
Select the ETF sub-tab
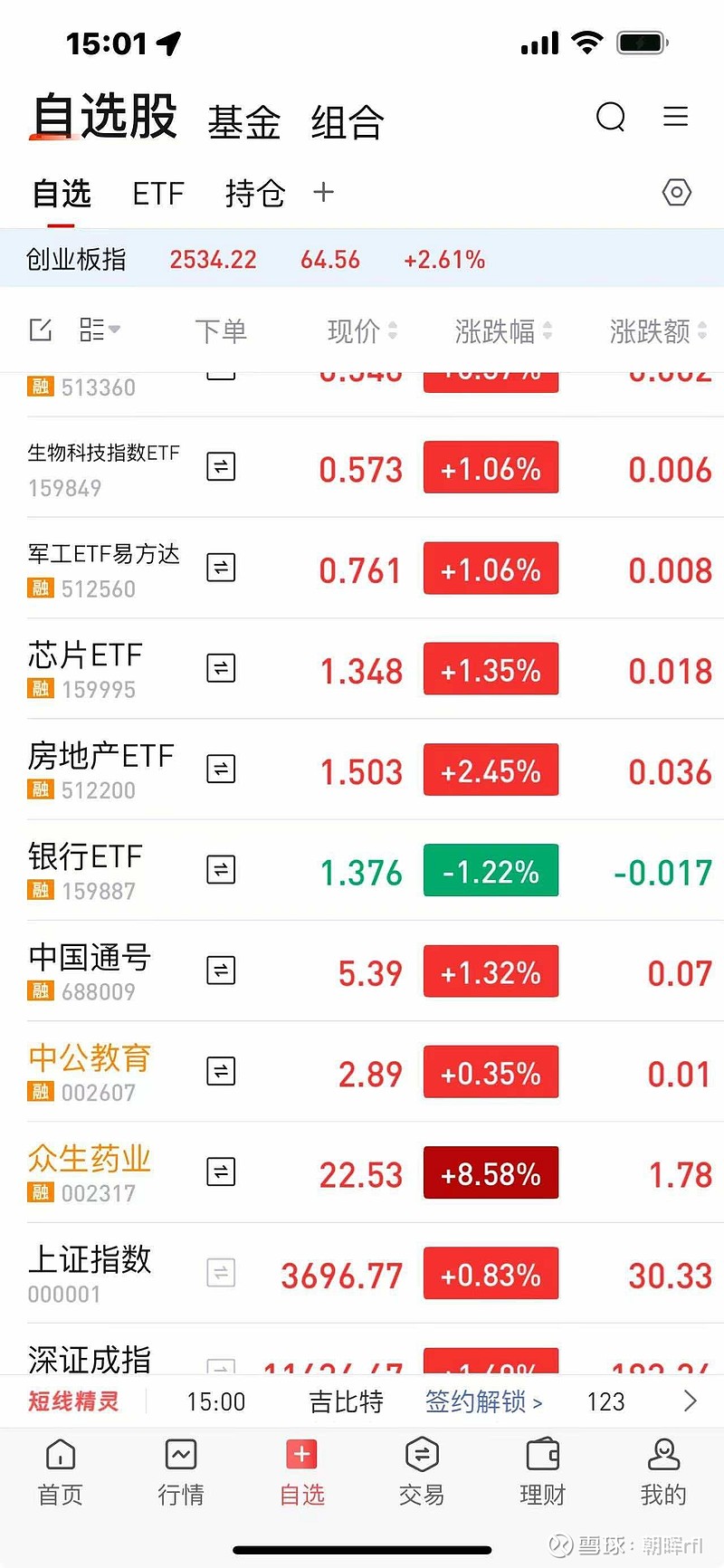click(158, 193)
